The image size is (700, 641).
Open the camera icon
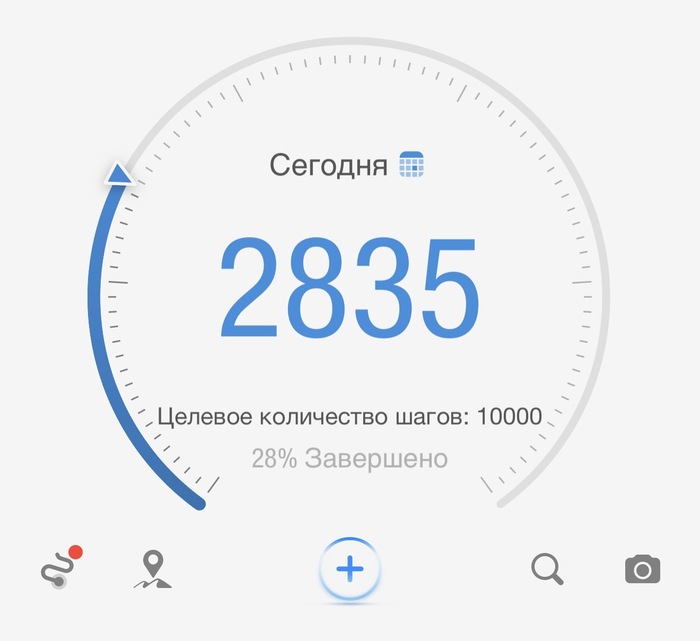coord(642,570)
